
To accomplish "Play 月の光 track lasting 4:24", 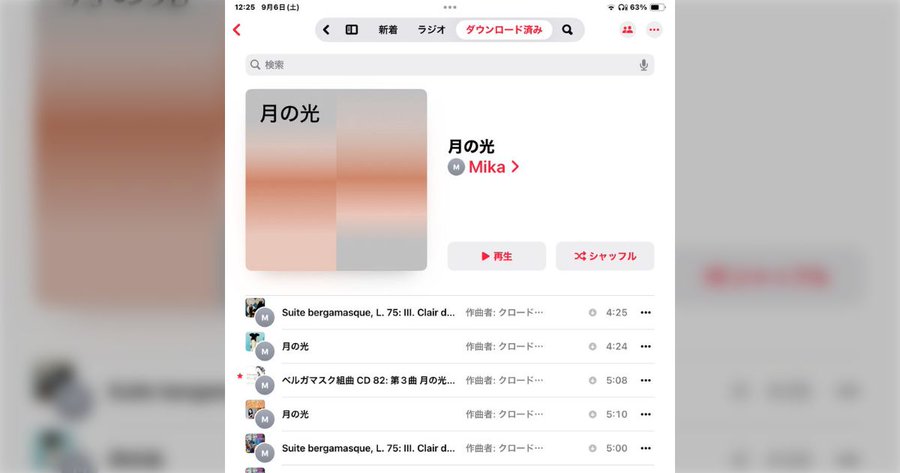I will tap(296, 346).
